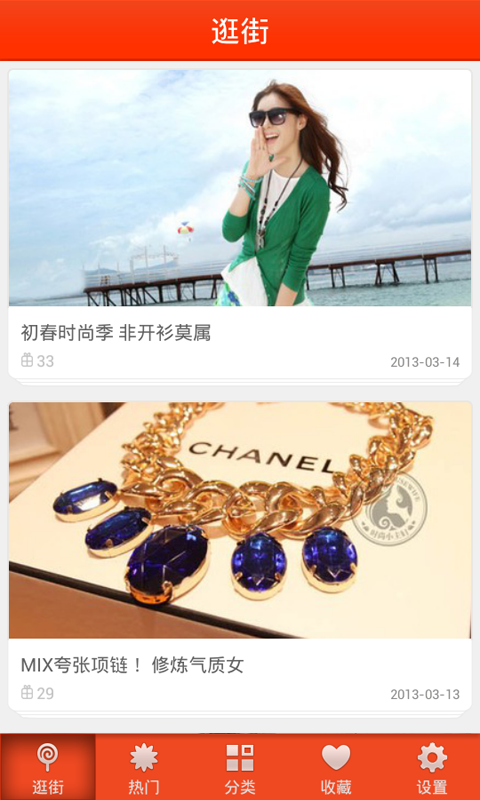Switch to the 分类 tab
The height and width of the screenshot is (800, 480).
(240, 767)
